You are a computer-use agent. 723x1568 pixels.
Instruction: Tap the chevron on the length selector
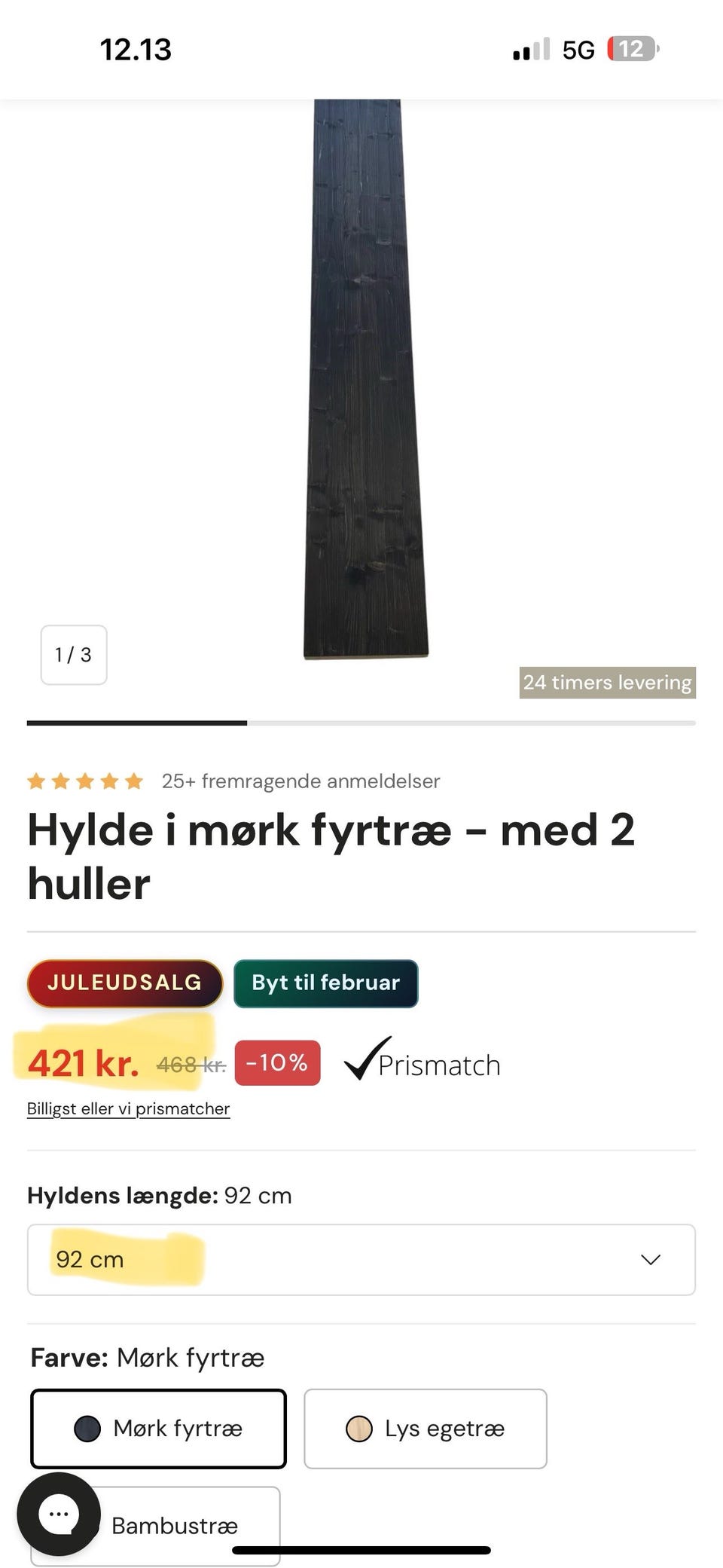[x=650, y=1259]
